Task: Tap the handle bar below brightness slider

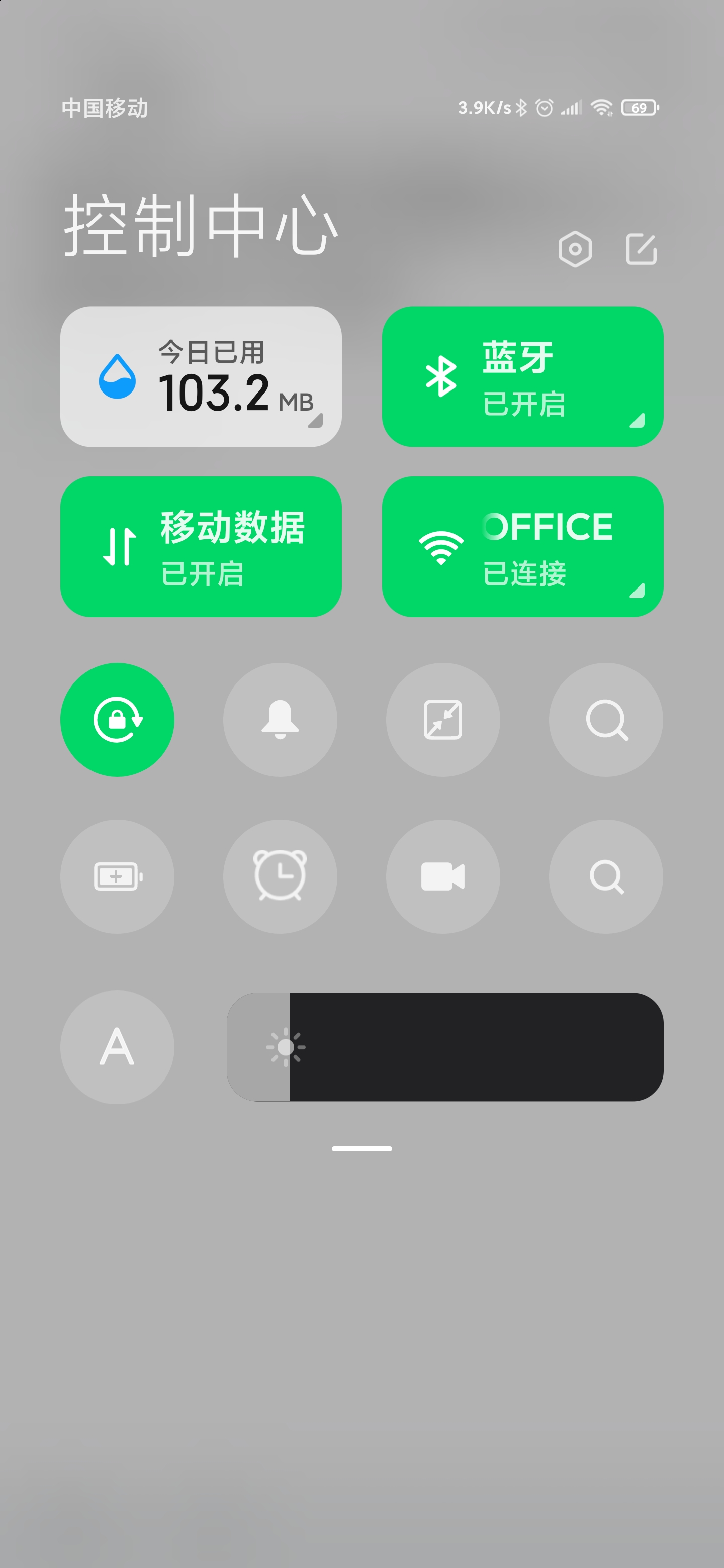Action: coord(361,1148)
